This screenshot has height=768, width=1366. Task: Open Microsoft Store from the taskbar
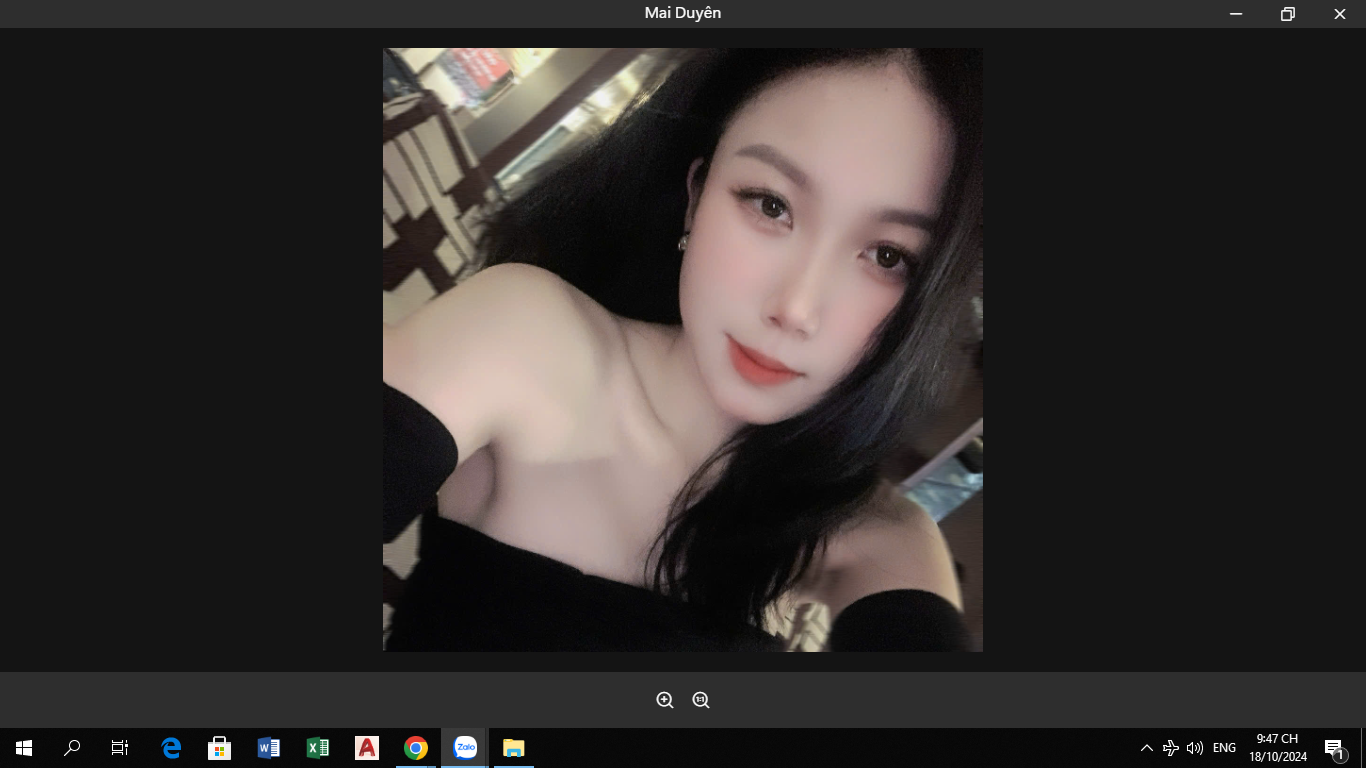(220, 748)
